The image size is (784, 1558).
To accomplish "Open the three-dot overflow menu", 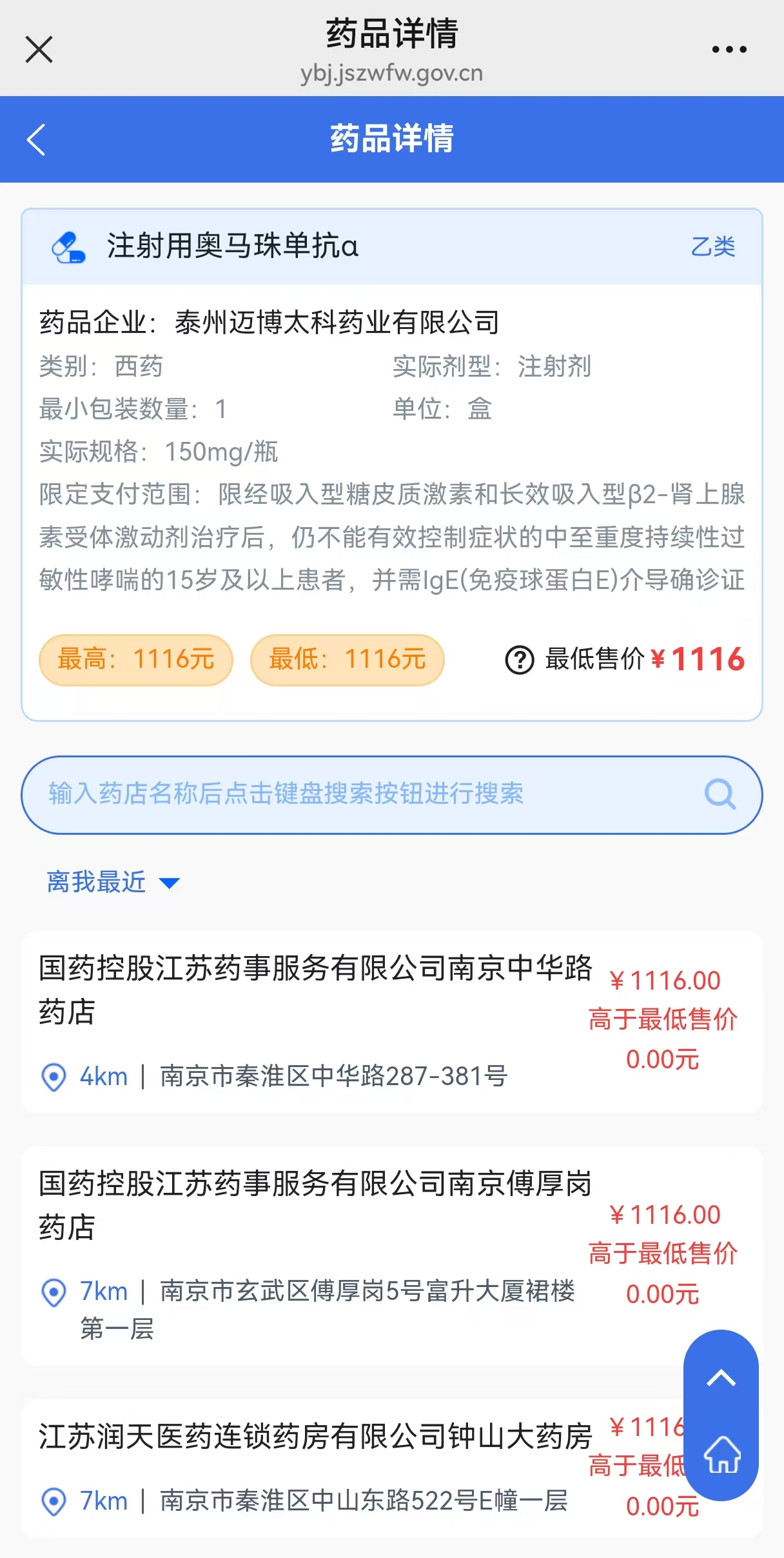I will (729, 50).
